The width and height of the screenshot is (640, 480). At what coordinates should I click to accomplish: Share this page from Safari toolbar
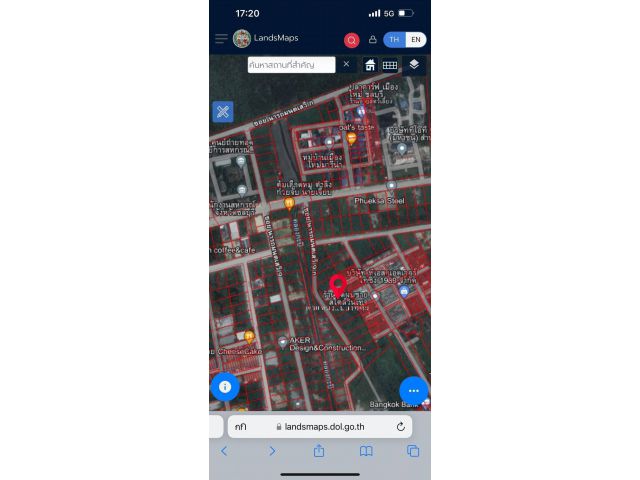coord(319,451)
